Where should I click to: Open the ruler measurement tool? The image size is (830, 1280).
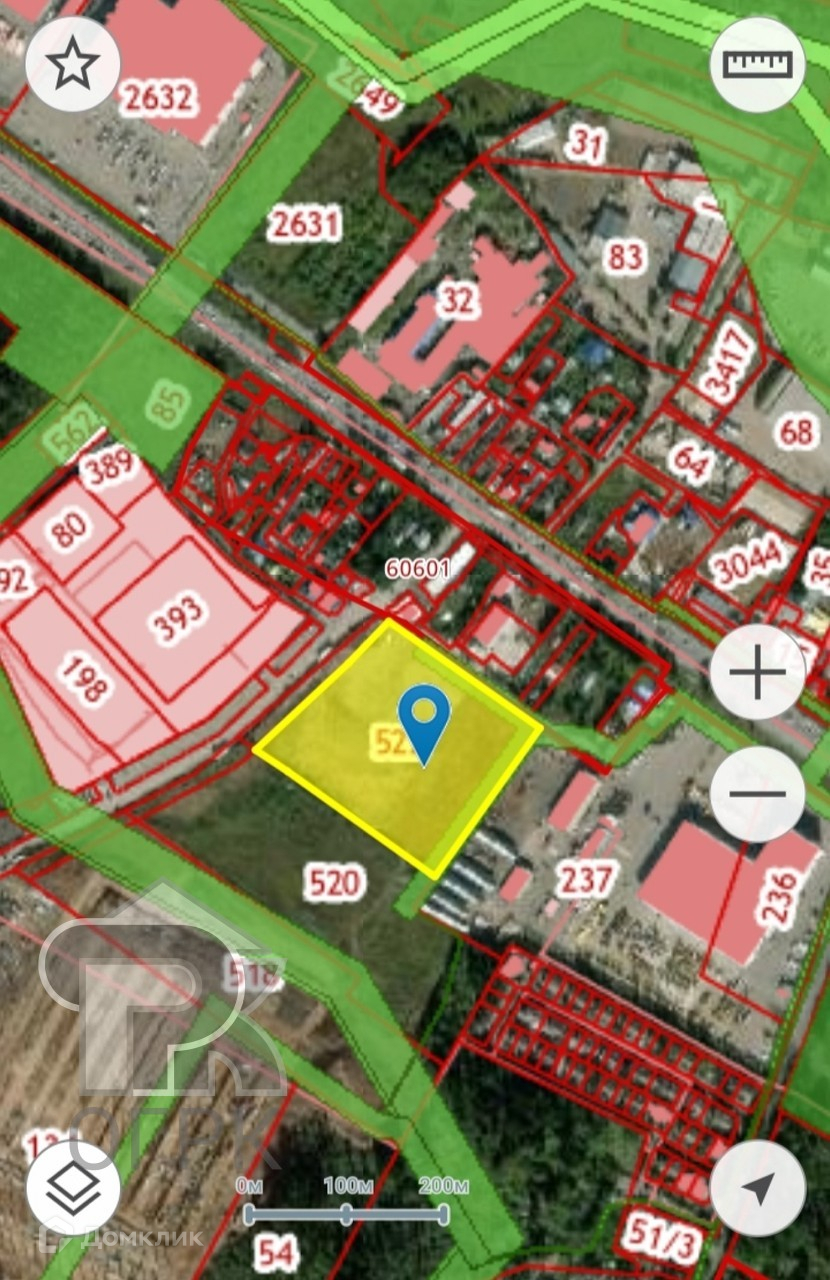pos(757,65)
